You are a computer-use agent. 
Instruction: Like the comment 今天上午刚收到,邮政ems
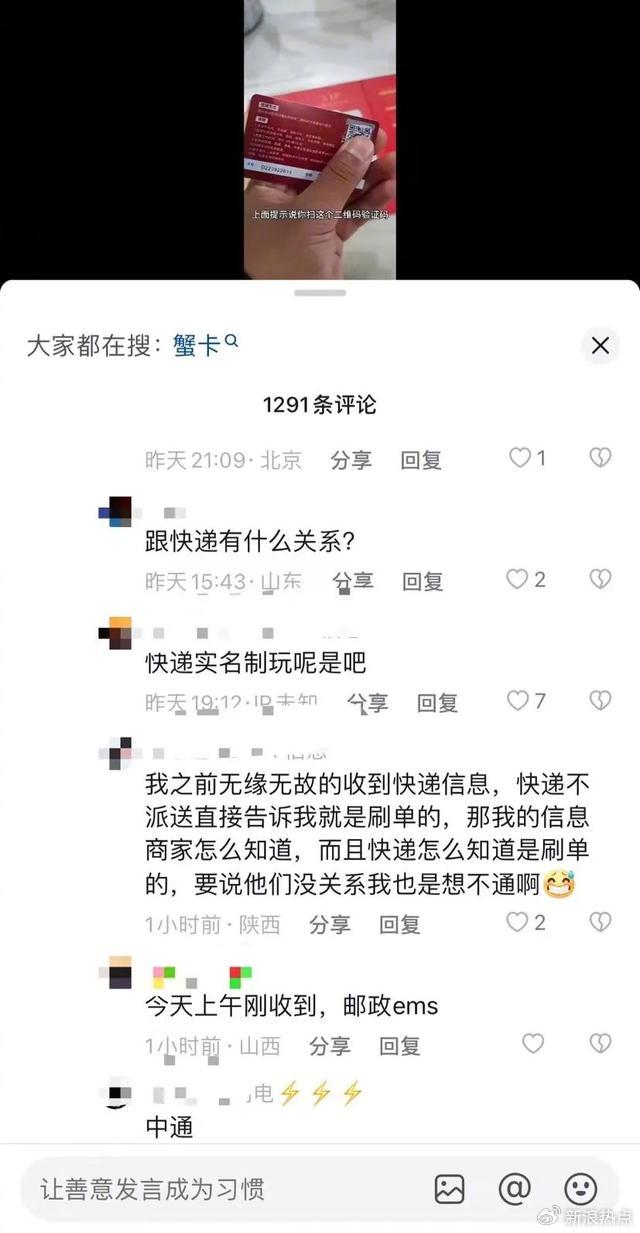tap(533, 1044)
